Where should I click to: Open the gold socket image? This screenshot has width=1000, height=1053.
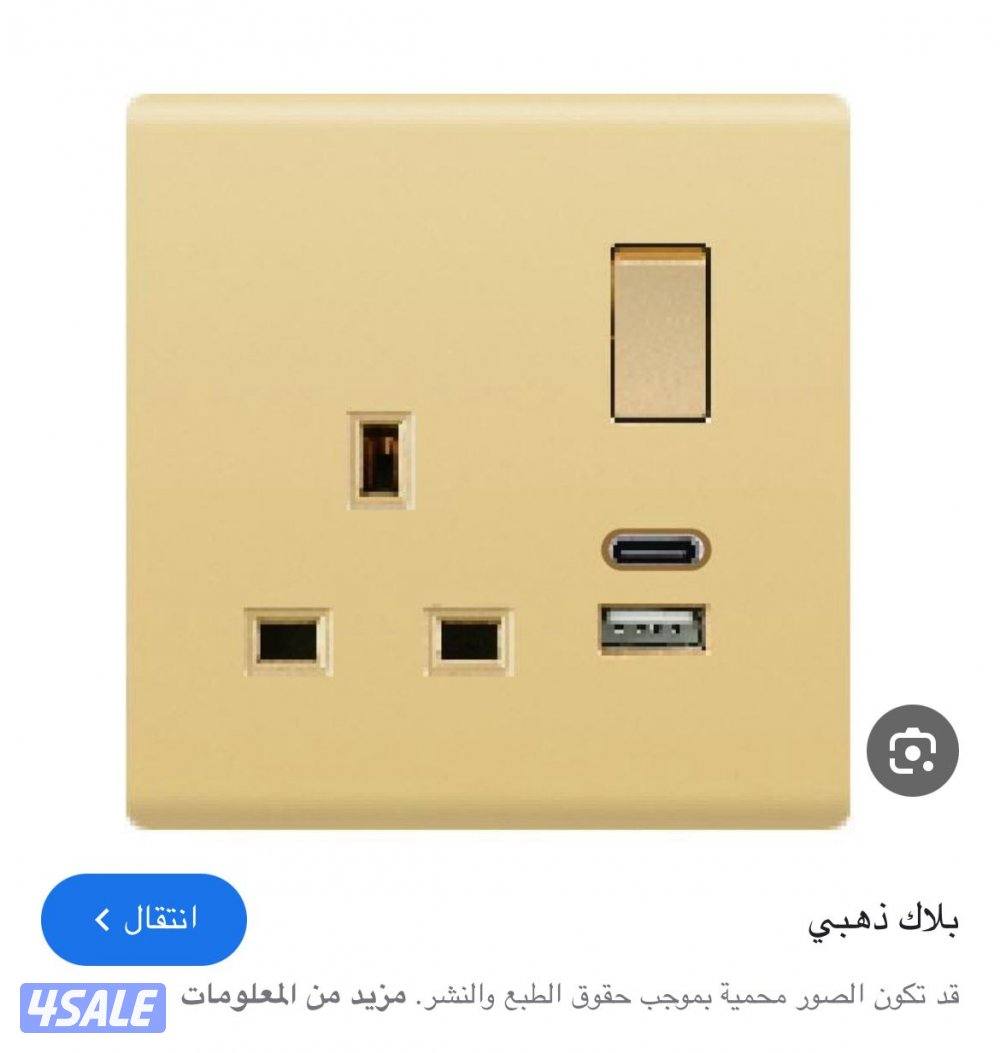[488, 460]
